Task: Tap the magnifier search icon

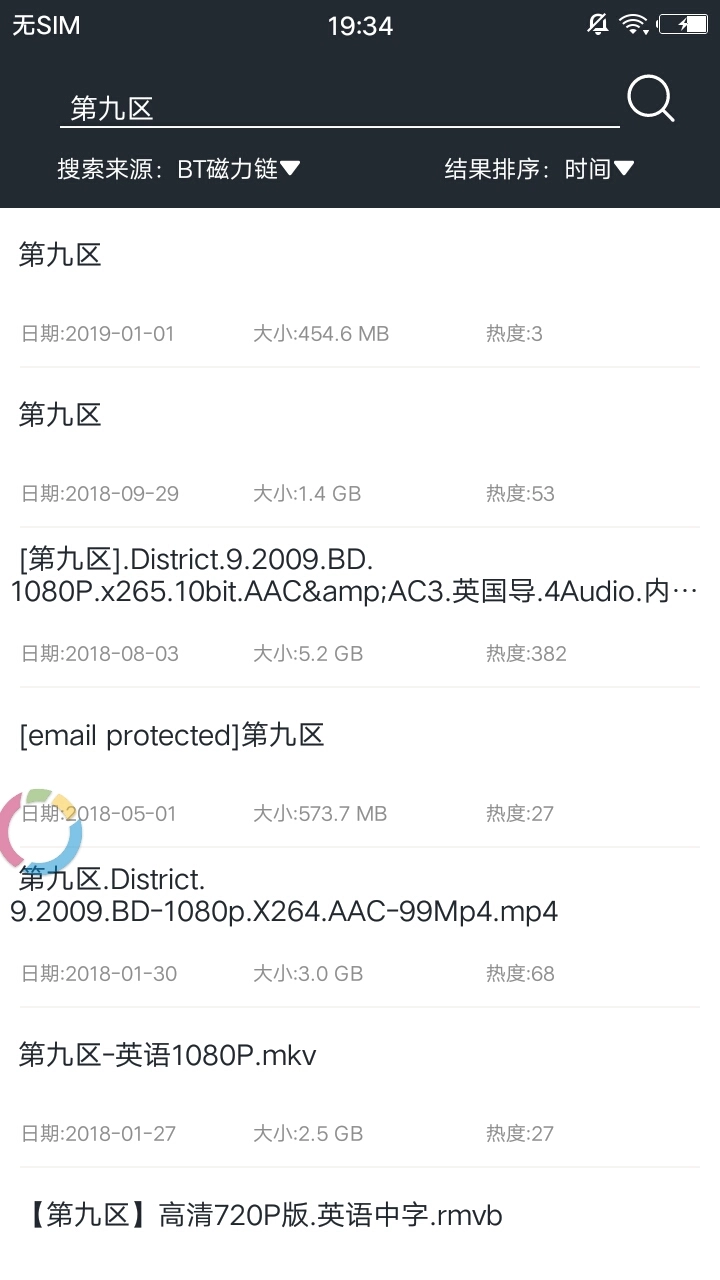Action: point(650,98)
